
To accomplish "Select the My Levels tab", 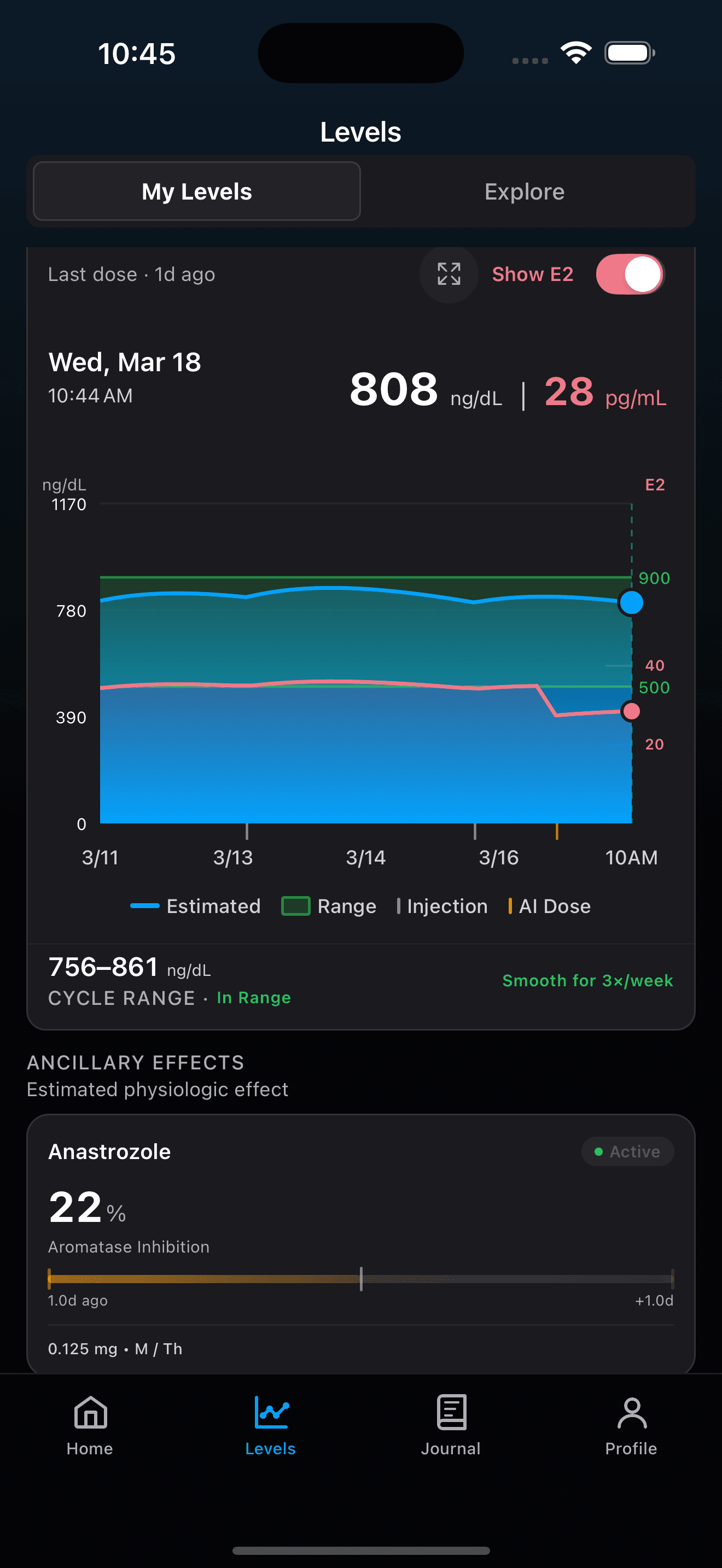I will pos(196,191).
